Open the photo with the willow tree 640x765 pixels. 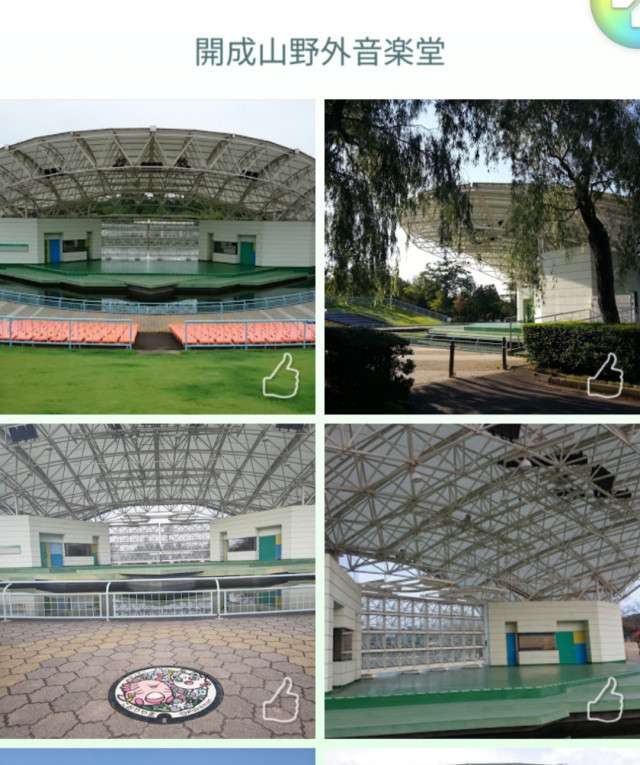[480, 250]
